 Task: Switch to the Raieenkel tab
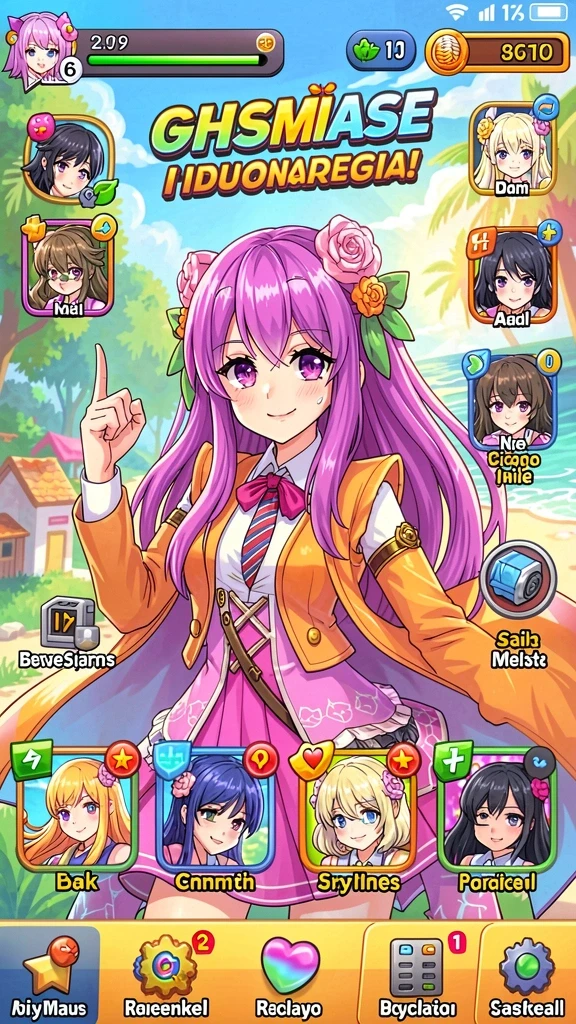166,973
